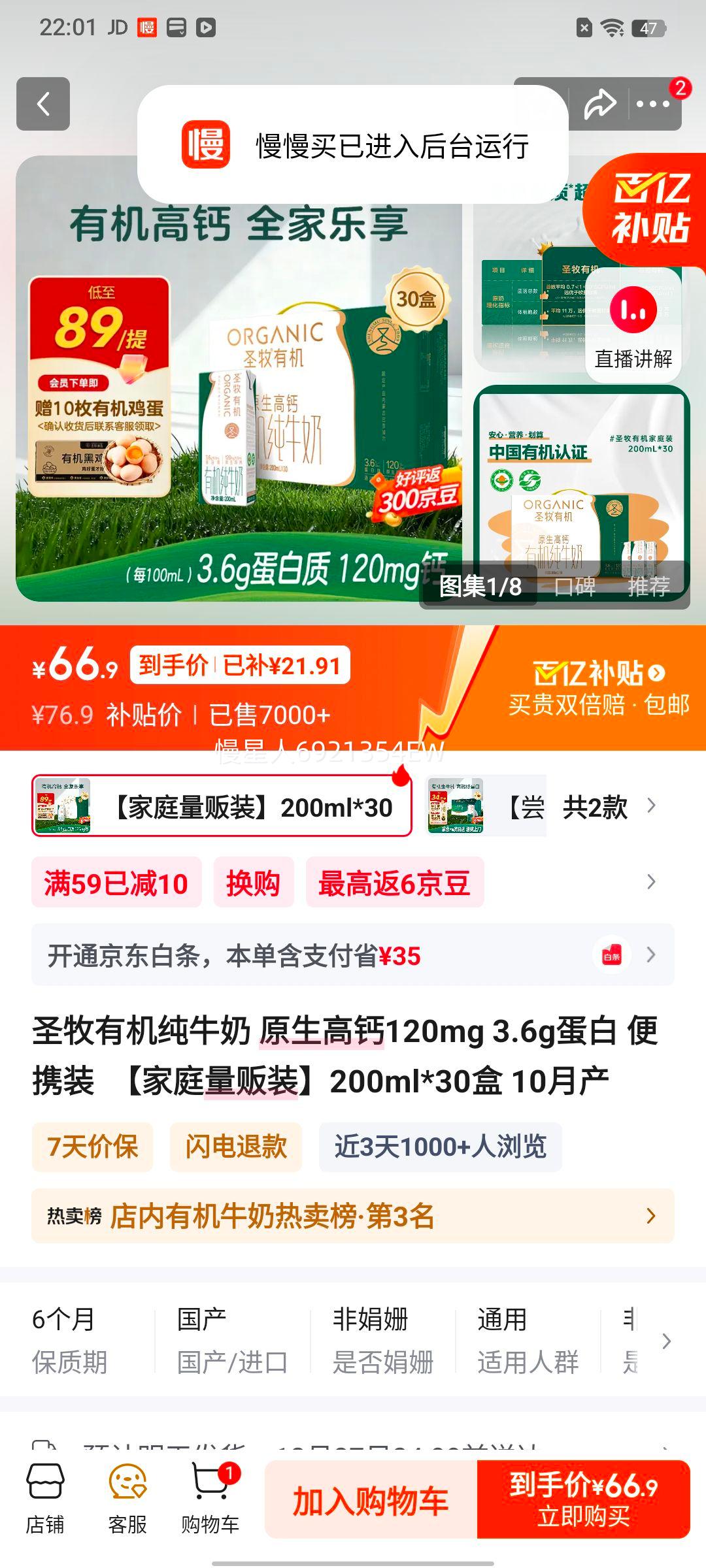Select the 【家庭量贩装】200ml*30 variant

tap(222, 808)
